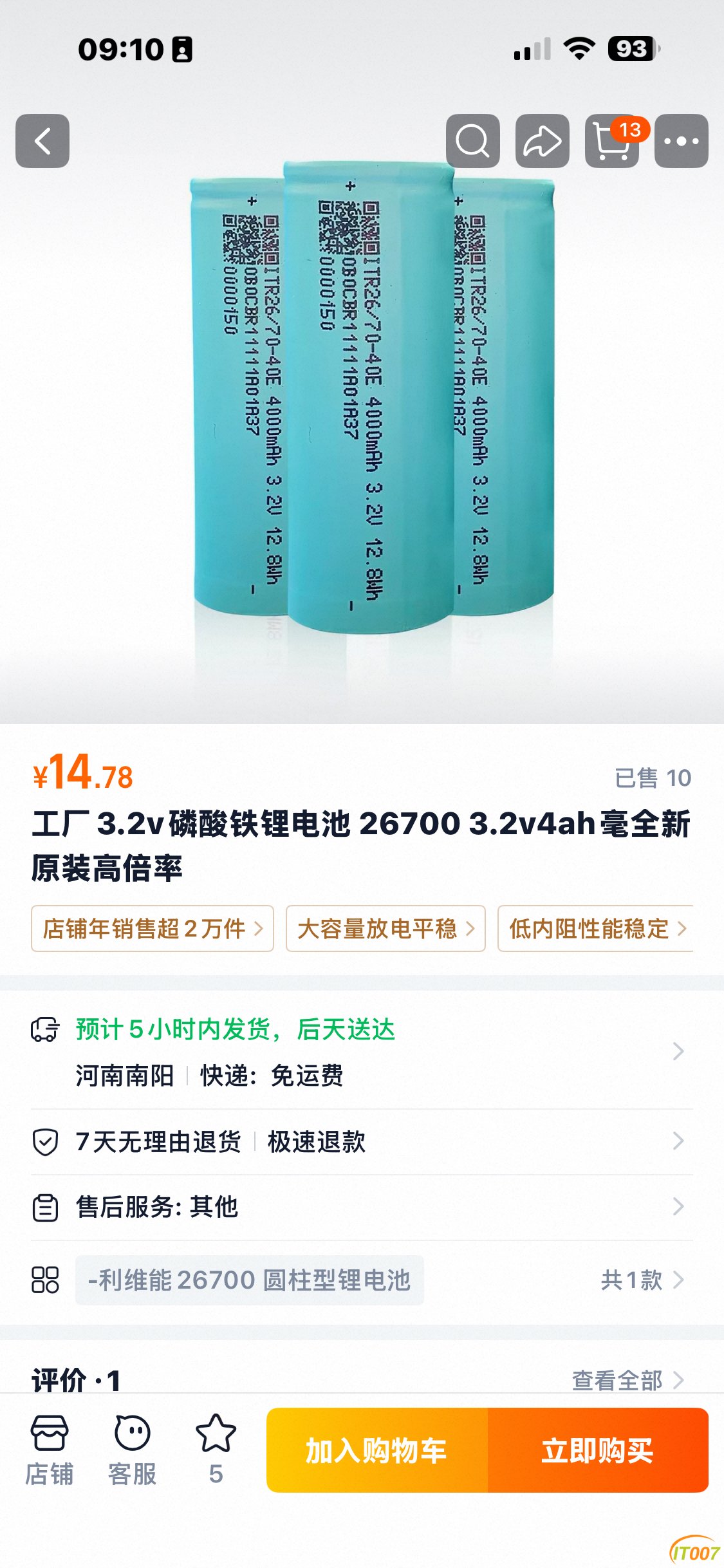Go back using the back arrow
This screenshot has width=724, height=1568.
(42, 141)
